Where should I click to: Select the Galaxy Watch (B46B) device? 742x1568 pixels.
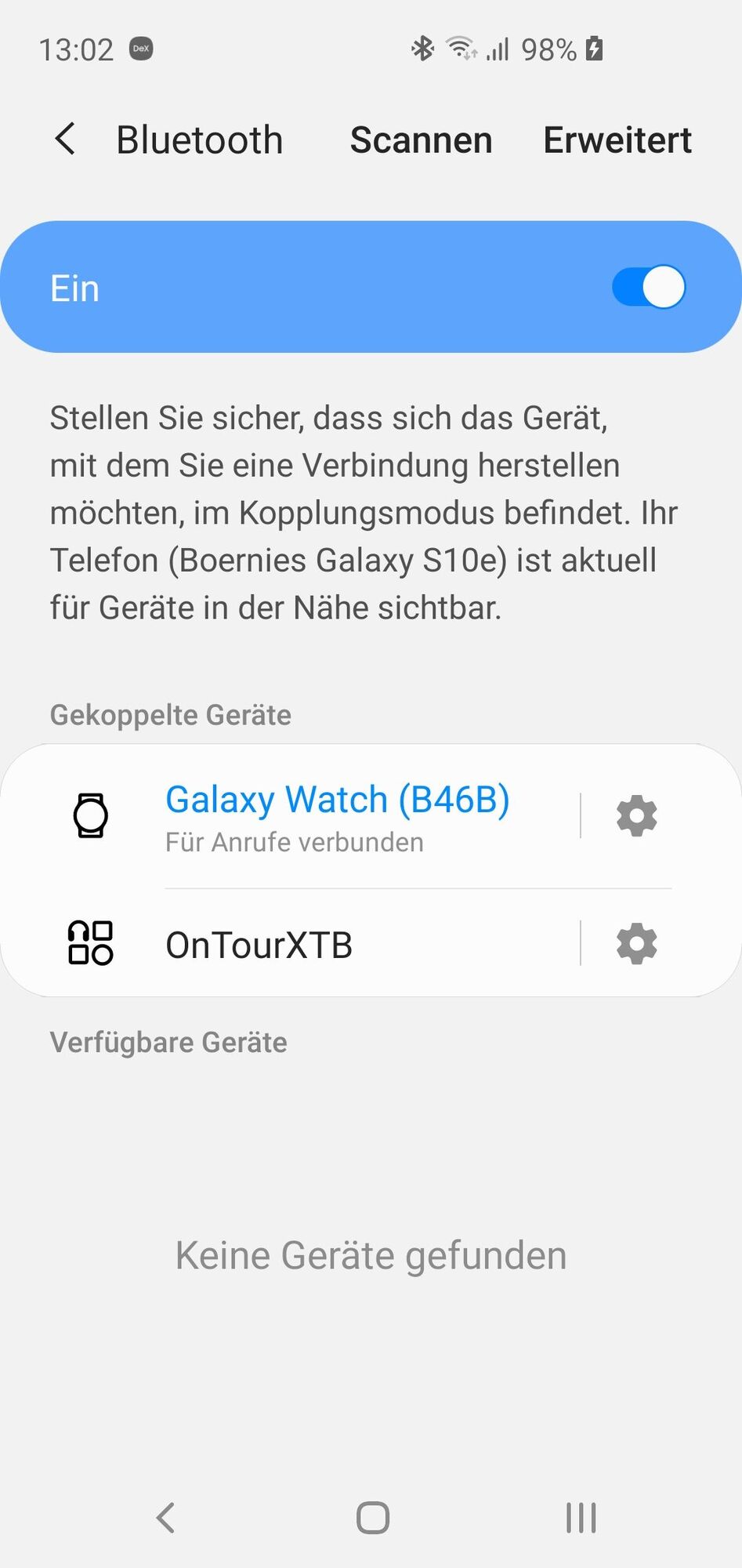pos(337,815)
